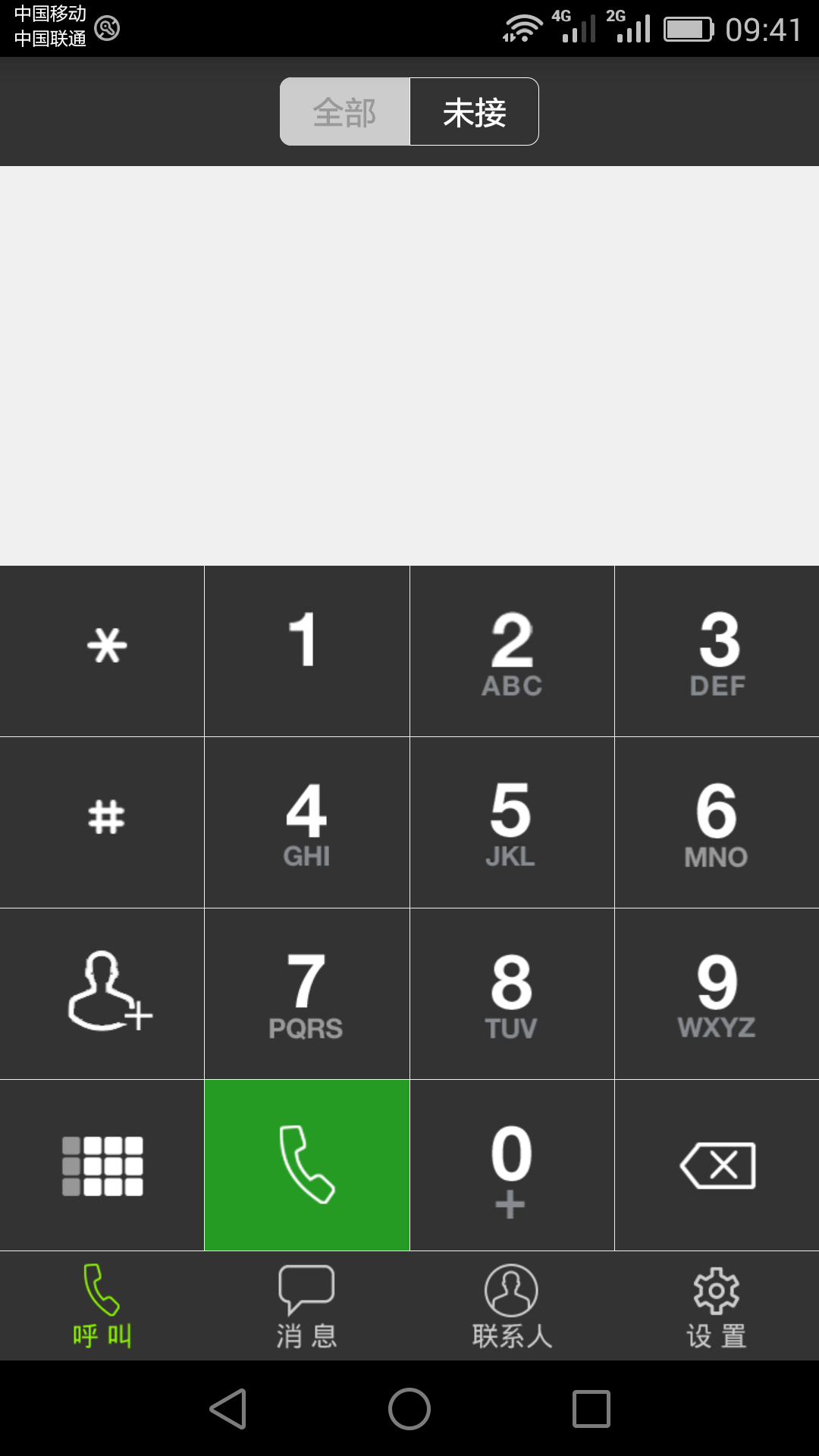Go back using system navigation button
This screenshot has height=1456, width=819.
[x=227, y=1409]
